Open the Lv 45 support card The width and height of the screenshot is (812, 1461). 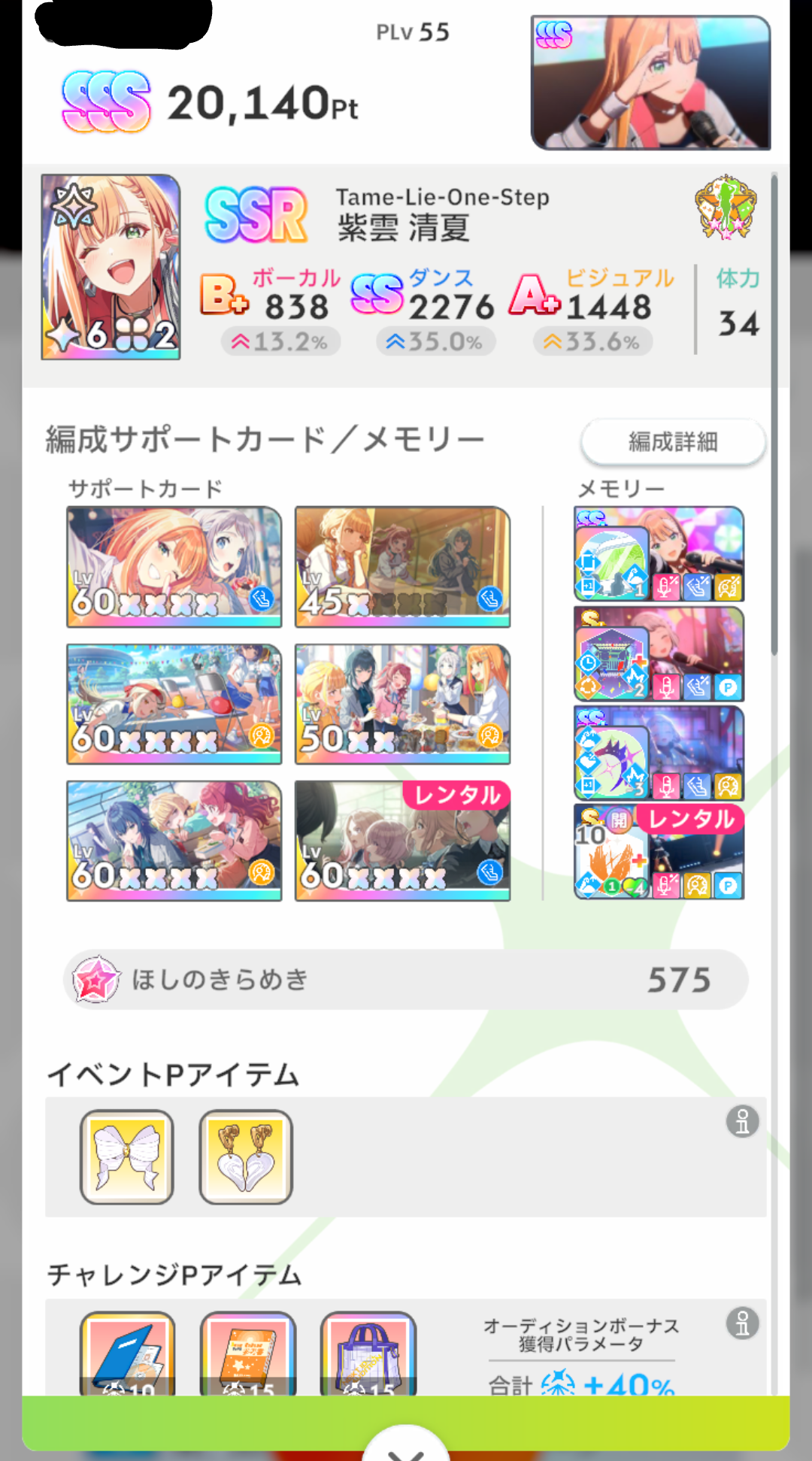point(402,567)
